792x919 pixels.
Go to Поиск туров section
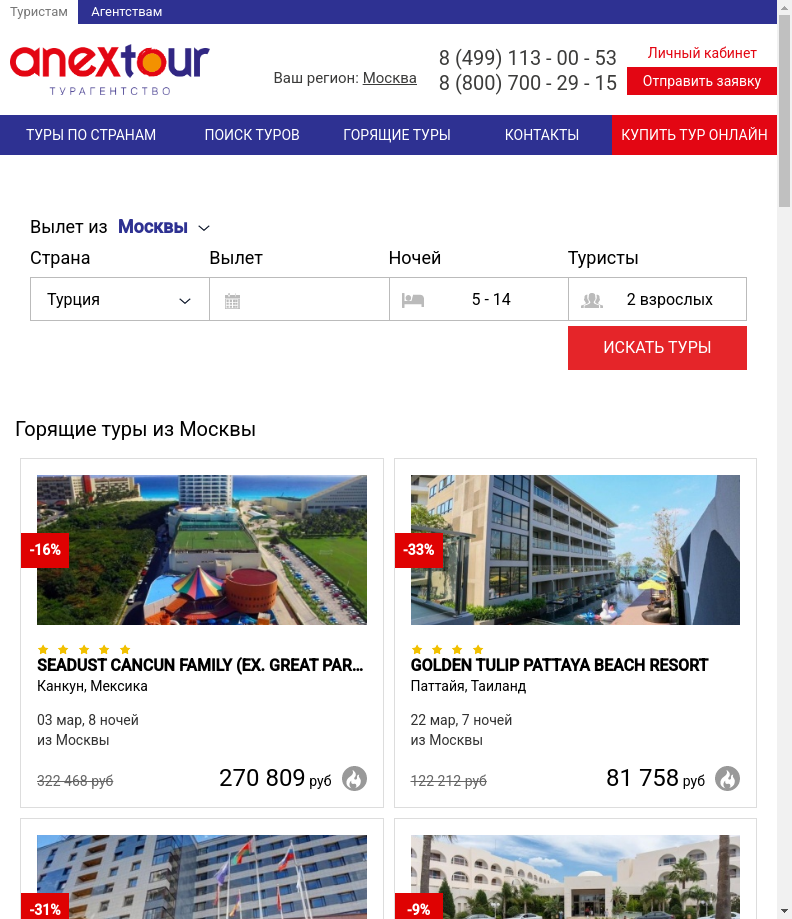(x=252, y=135)
